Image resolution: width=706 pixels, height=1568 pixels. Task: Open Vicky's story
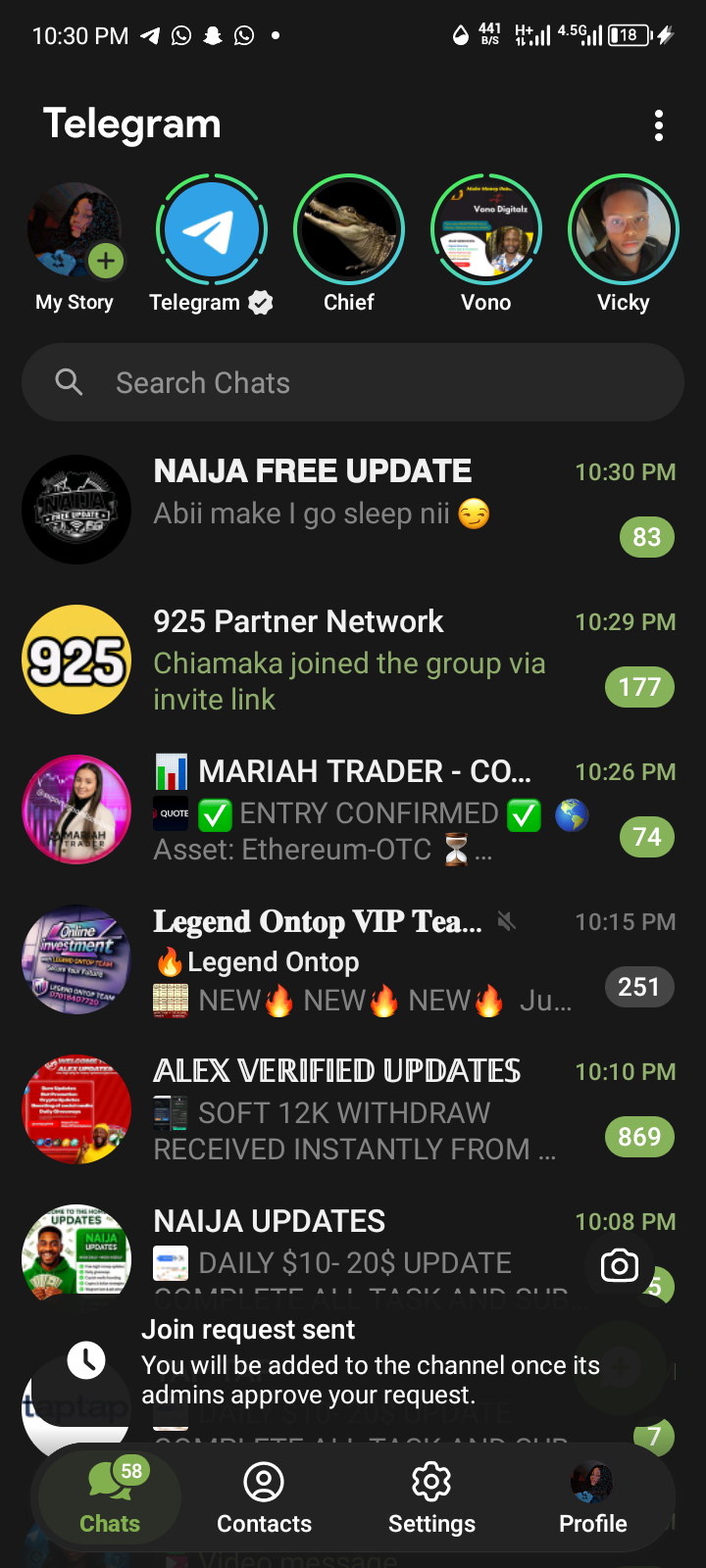pos(624,231)
